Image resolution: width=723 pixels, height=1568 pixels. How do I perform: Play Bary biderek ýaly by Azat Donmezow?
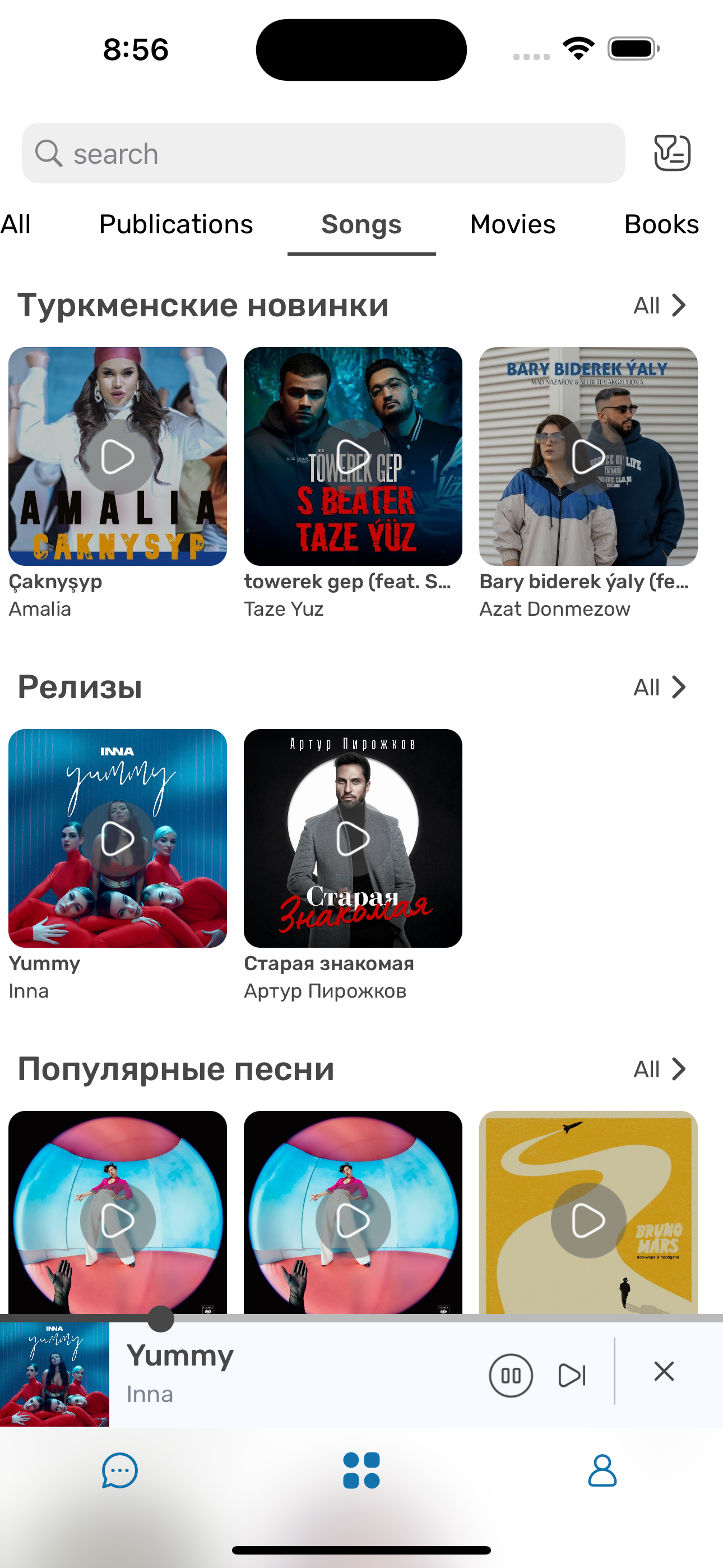588,456
